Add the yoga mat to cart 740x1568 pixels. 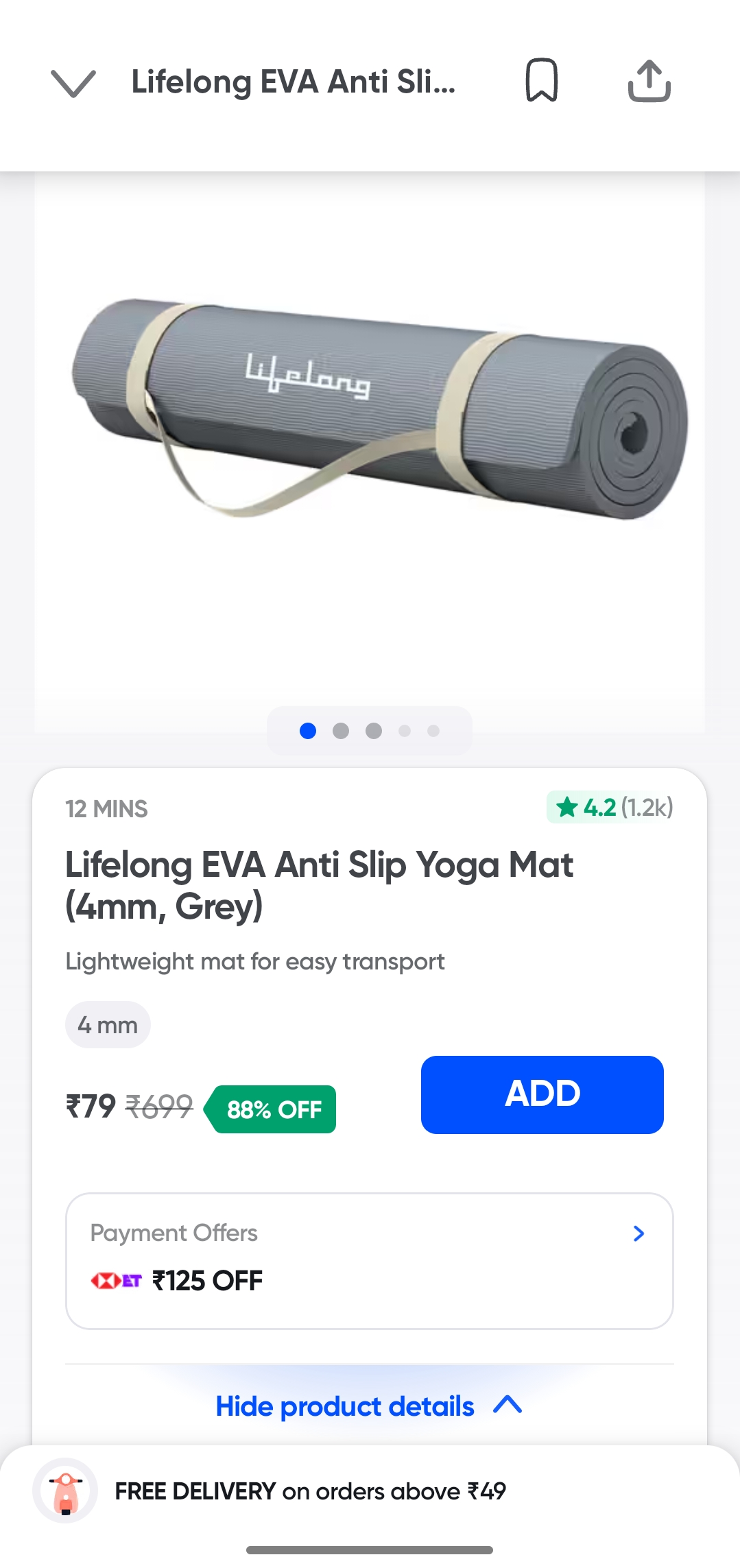point(542,1094)
